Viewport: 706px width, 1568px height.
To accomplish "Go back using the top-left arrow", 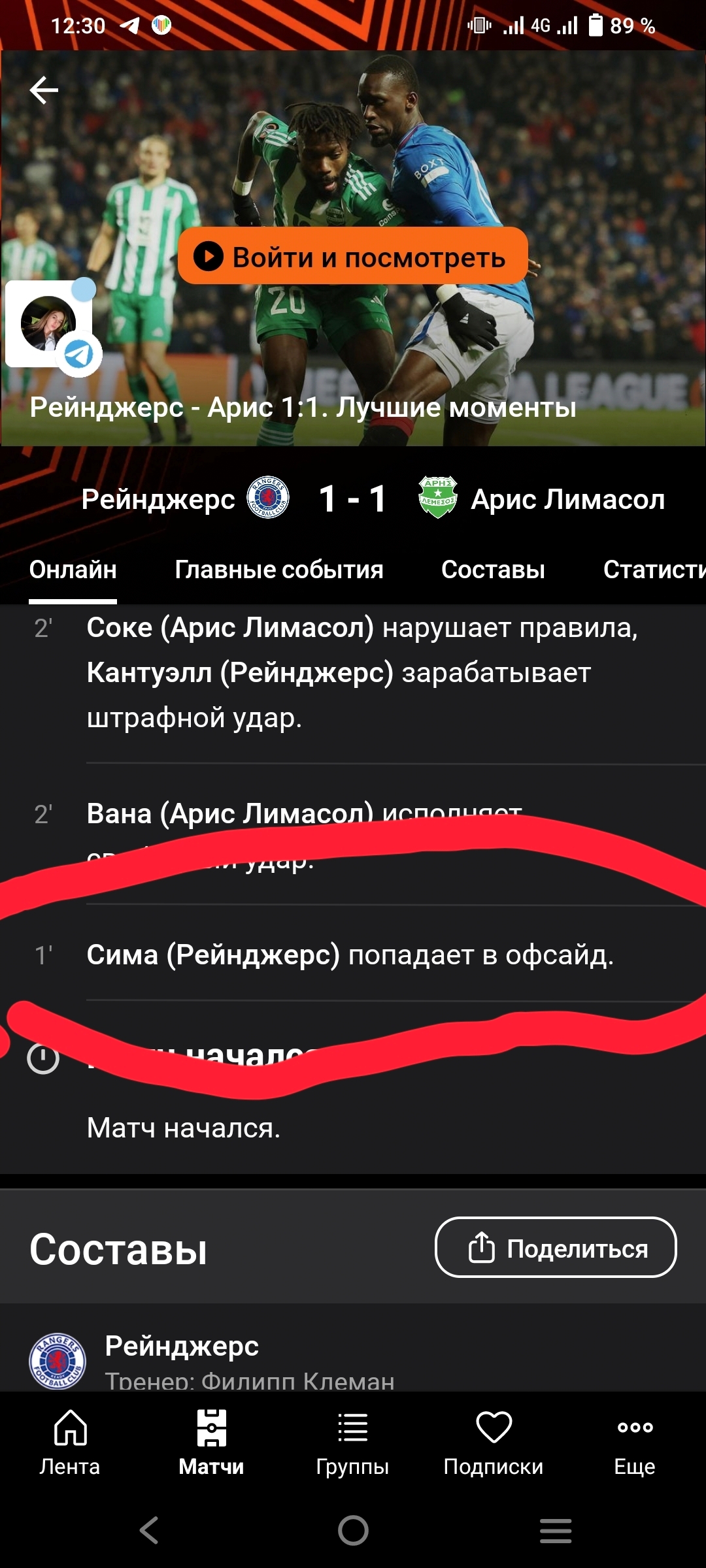I will 44,90.
